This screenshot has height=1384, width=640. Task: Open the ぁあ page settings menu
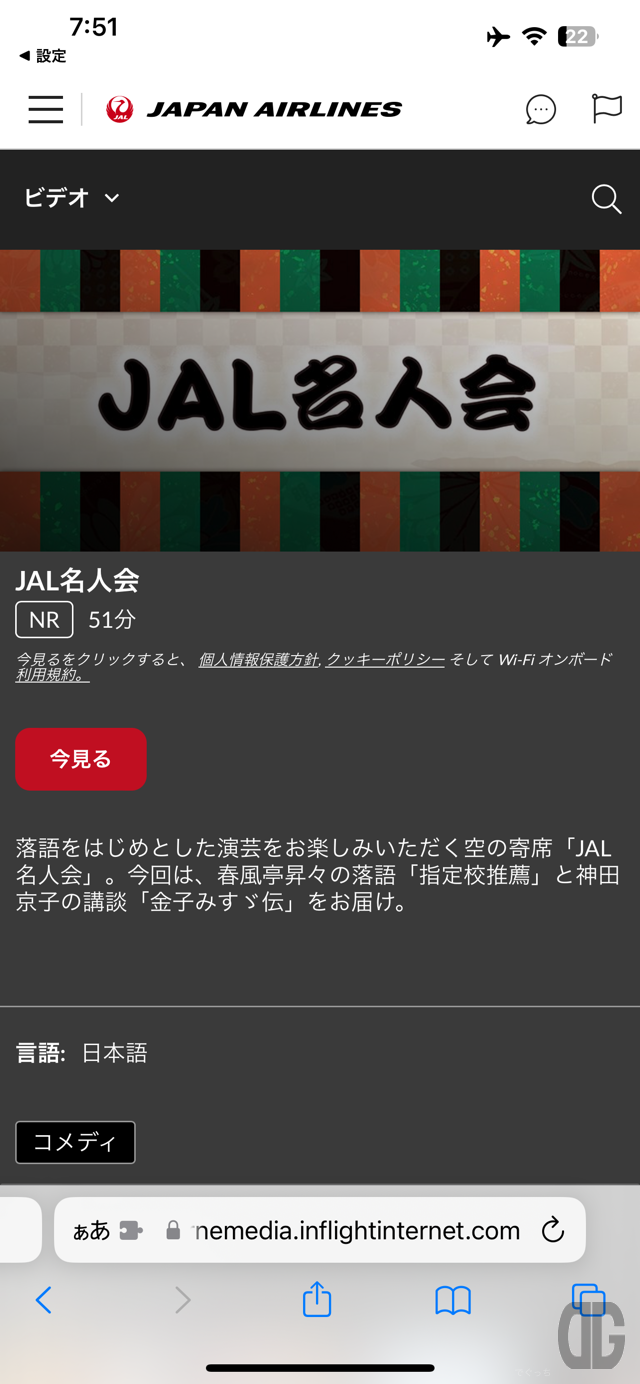click(91, 1231)
